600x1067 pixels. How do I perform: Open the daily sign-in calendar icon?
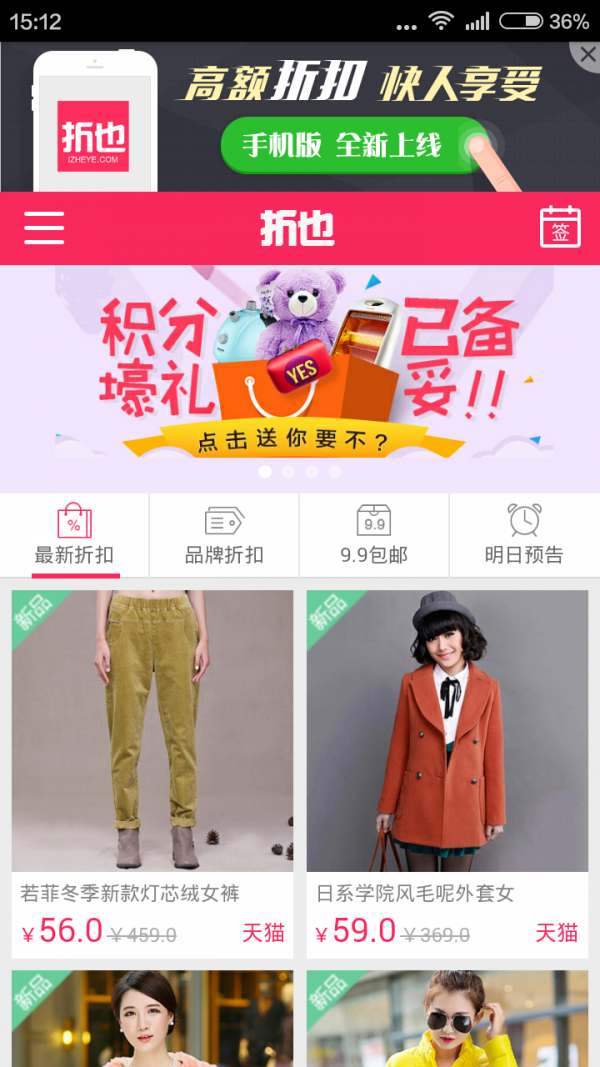point(560,228)
